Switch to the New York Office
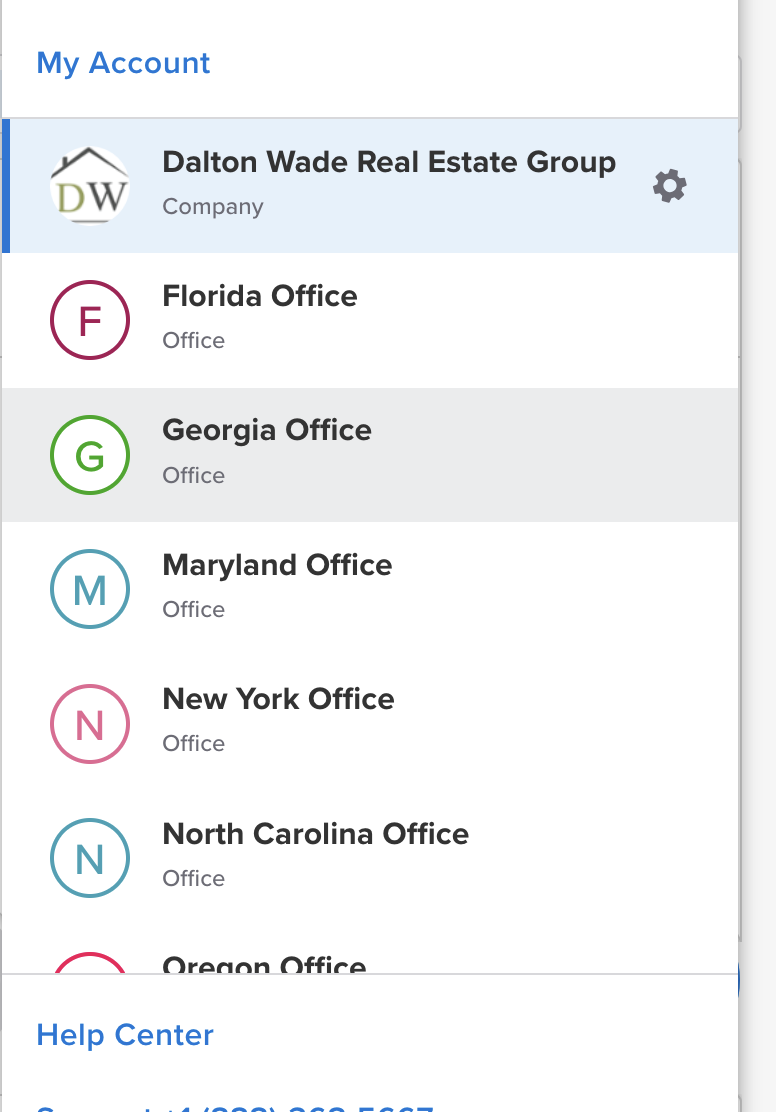Screen dimensions: 776x1112 click(x=278, y=700)
